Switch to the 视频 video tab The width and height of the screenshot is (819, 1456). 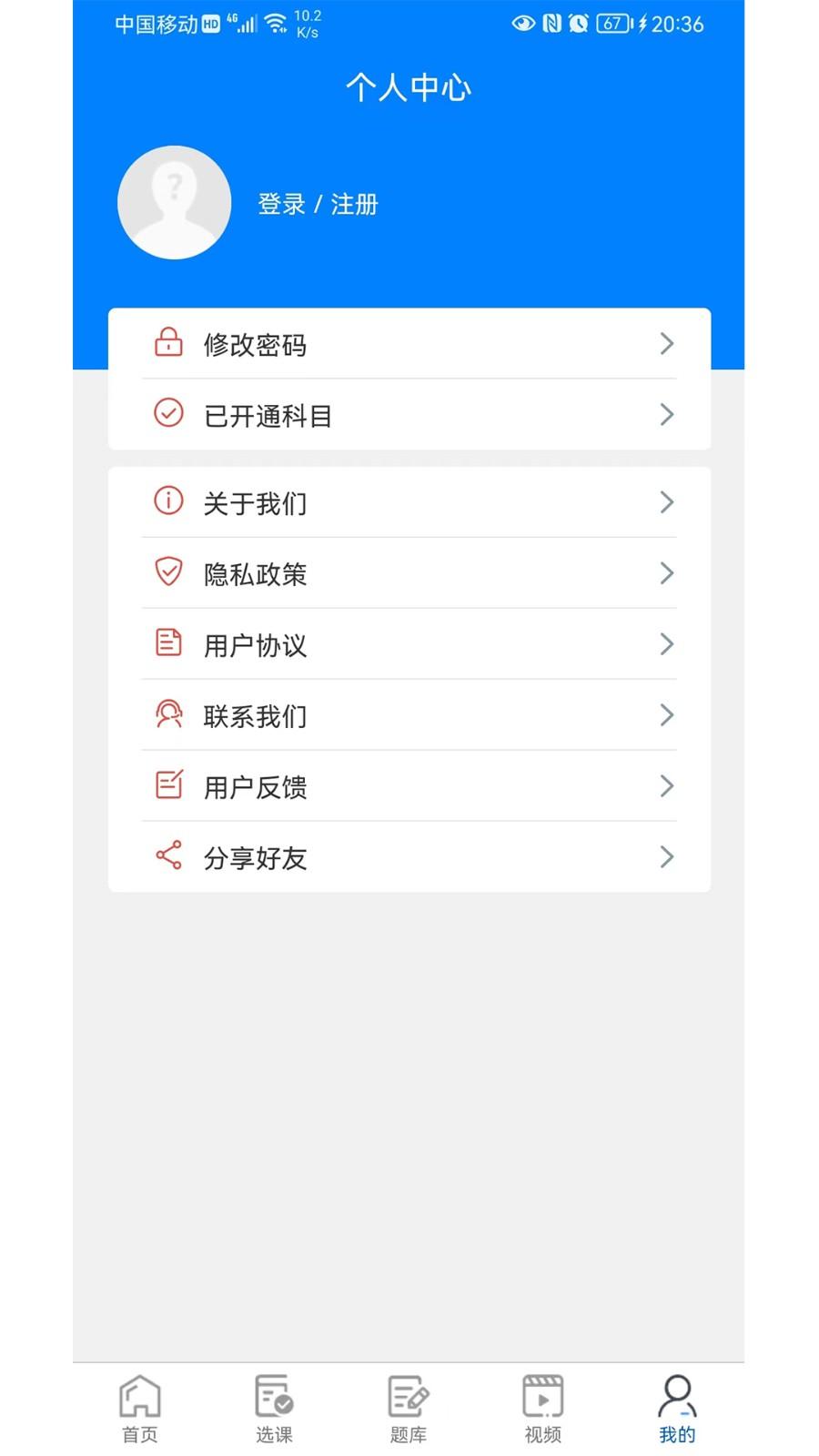(543, 1406)
